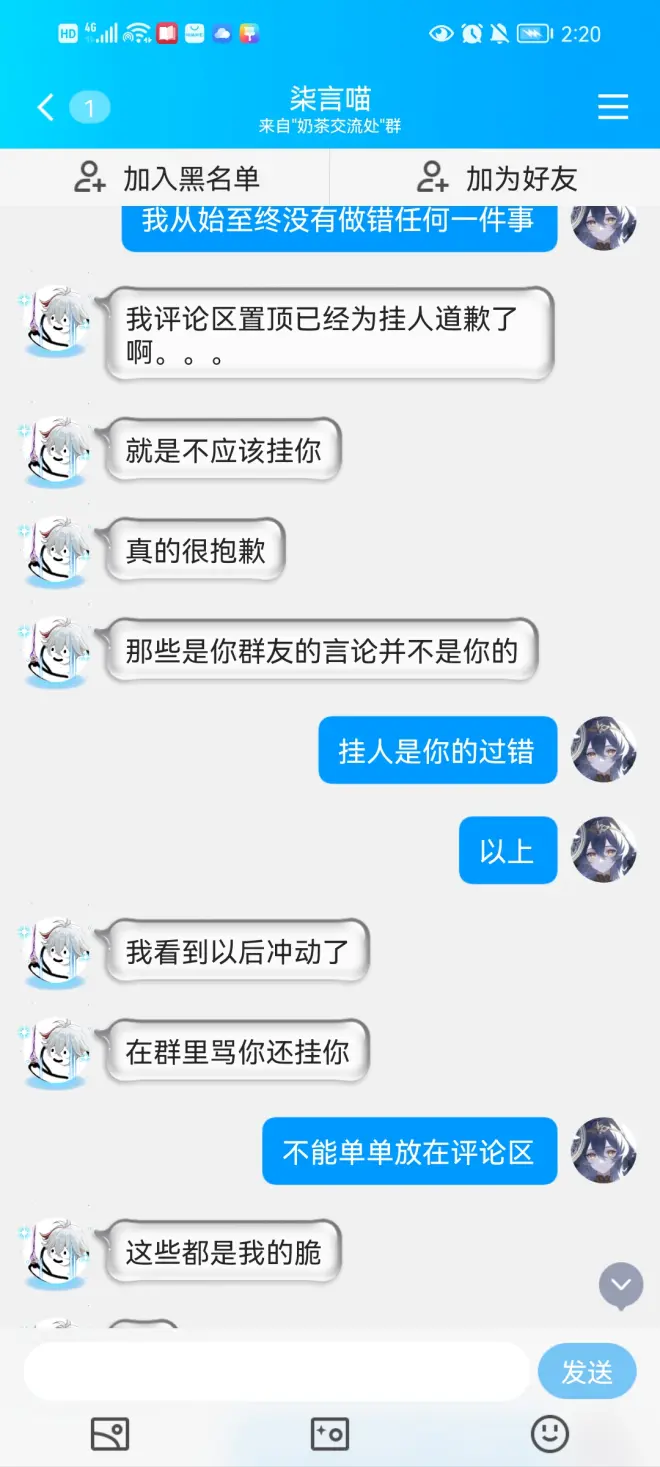Go back to the previous screen
660x1467 pixels.
tap(46, 107)
